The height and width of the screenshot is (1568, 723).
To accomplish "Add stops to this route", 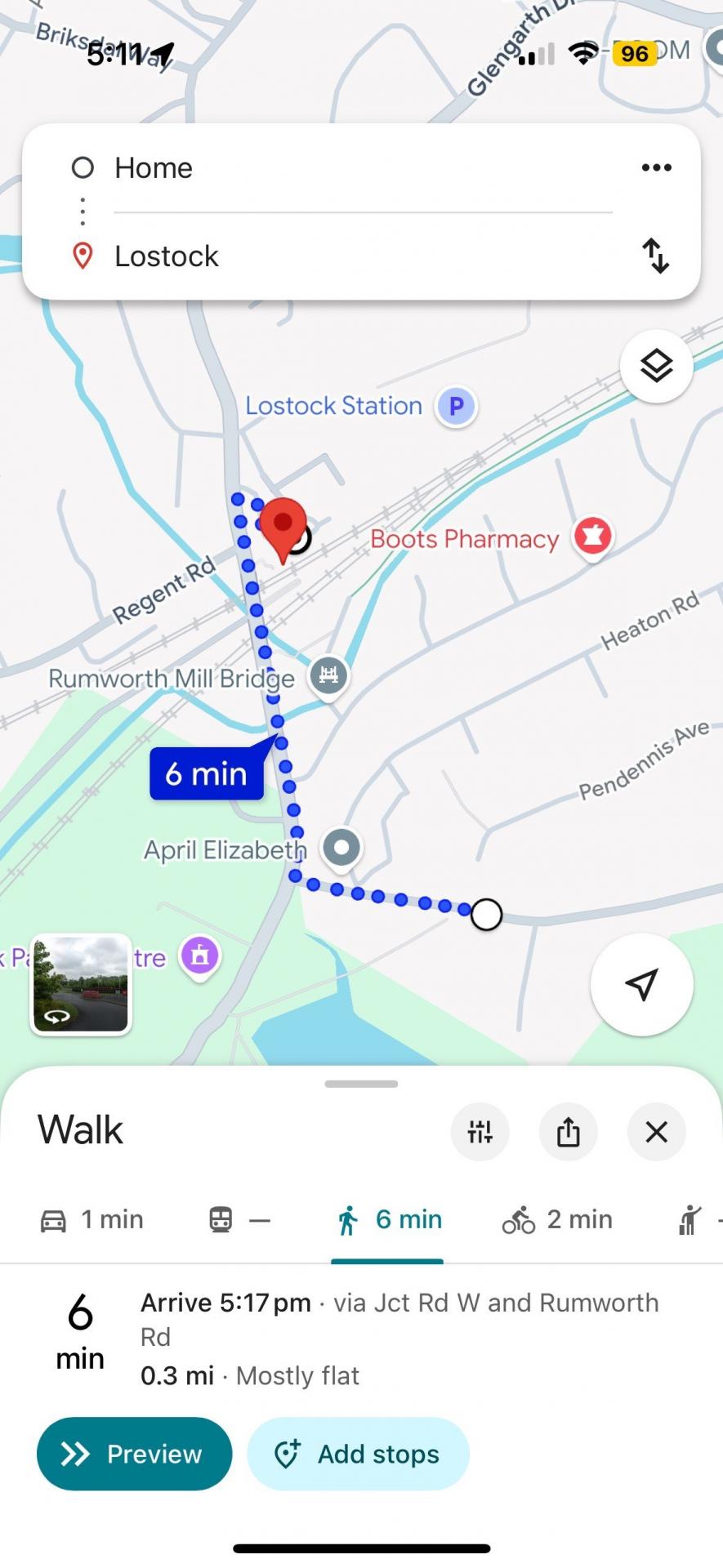I will 358,1454.
